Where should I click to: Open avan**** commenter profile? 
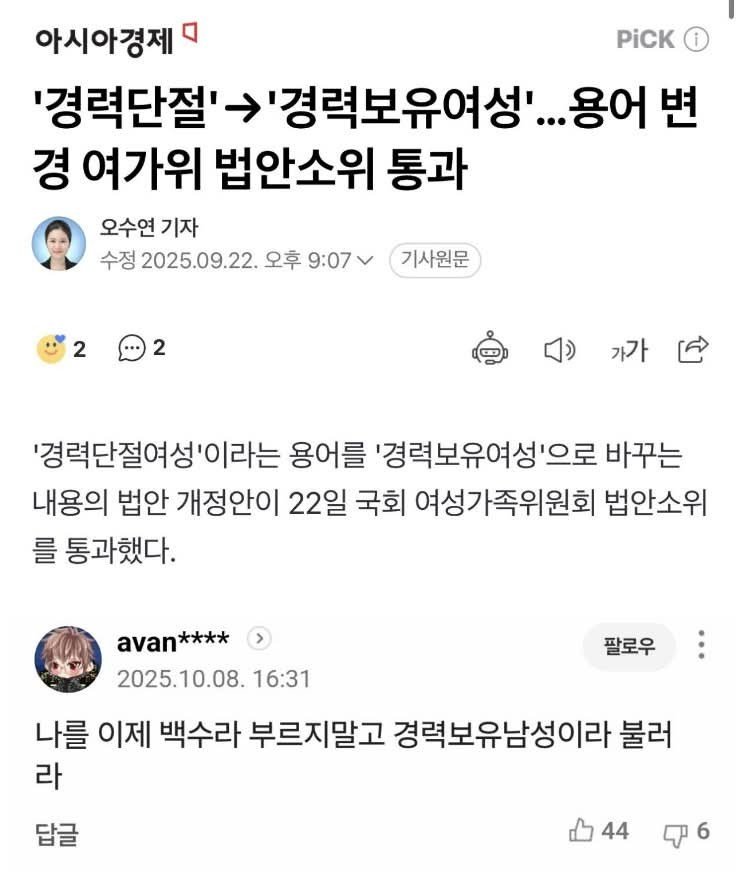pos(68,659)
